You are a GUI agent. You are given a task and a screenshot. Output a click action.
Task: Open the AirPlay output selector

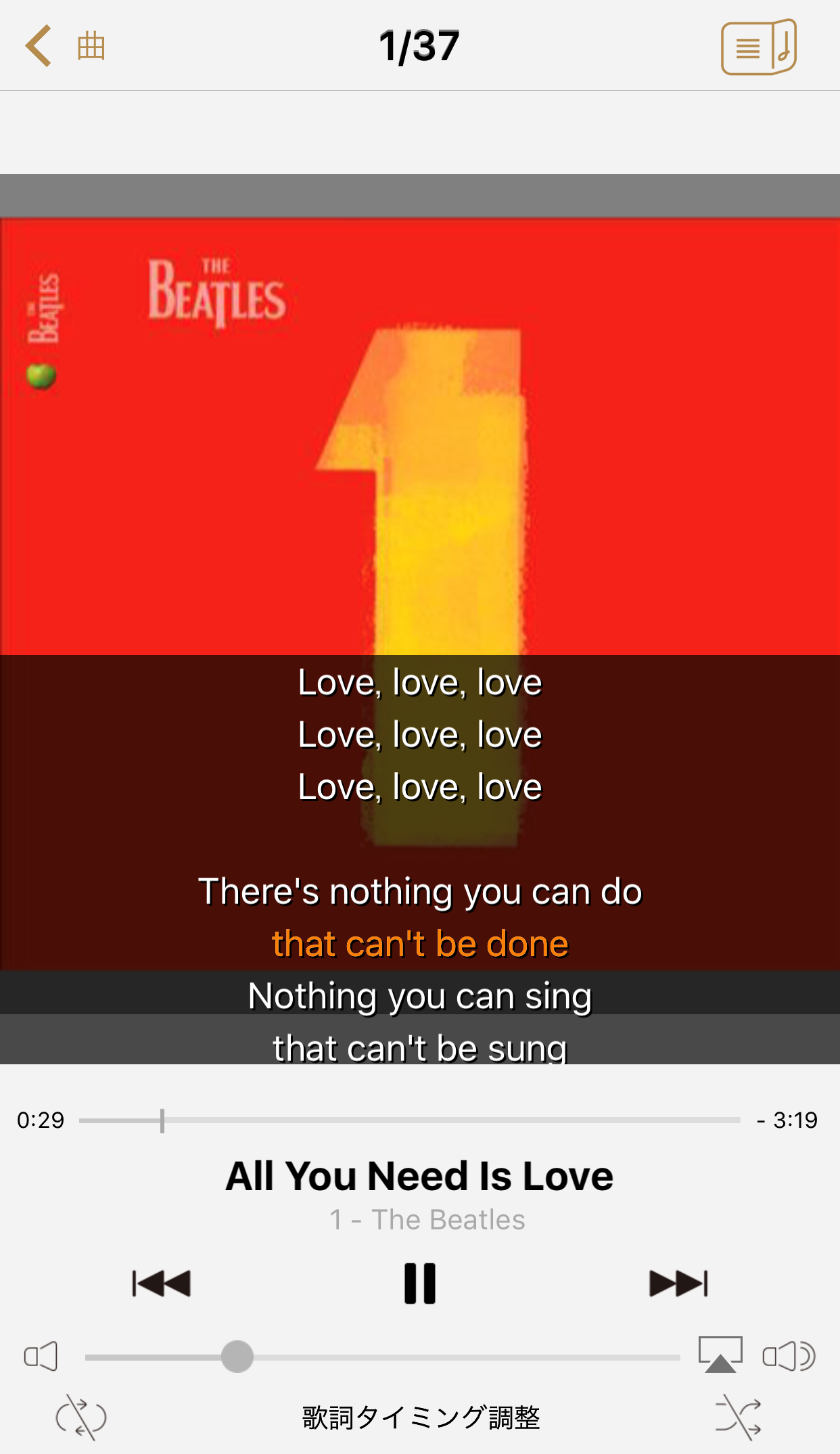click(720, 1355)
